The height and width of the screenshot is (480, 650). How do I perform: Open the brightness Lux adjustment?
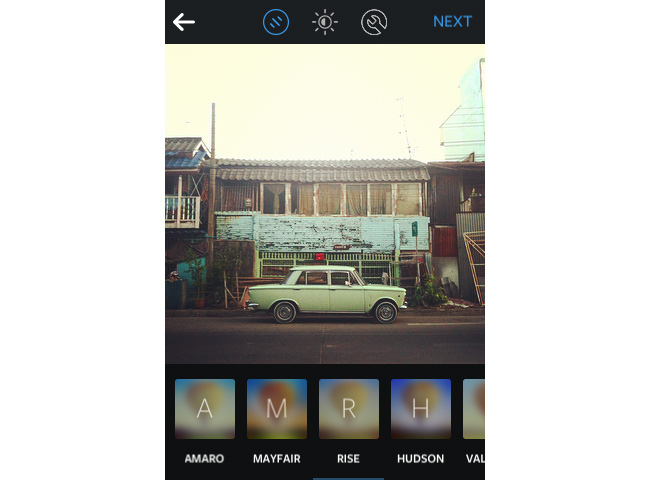click(325, 22)
